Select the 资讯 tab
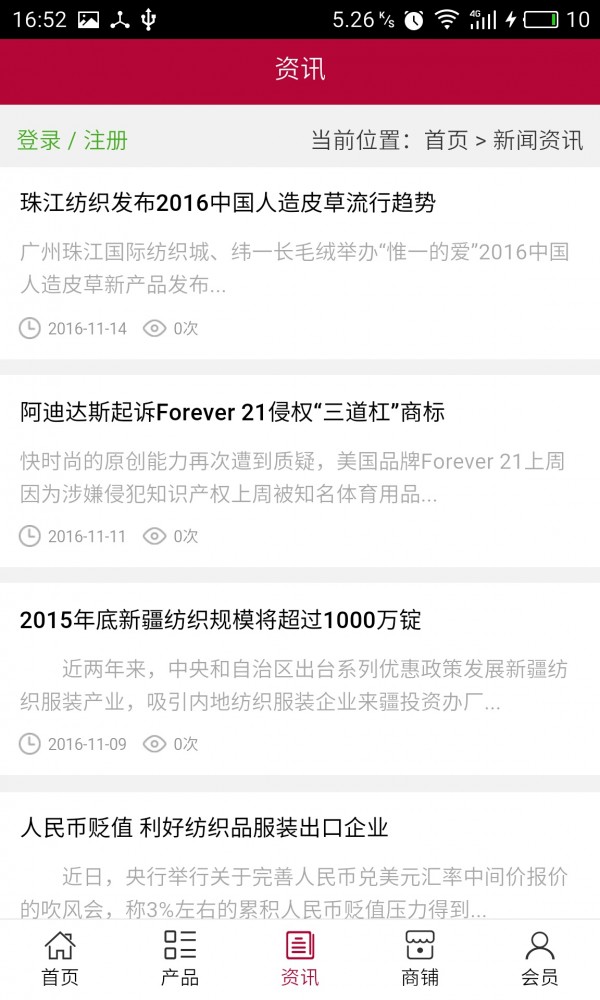600x1000 pixels. tap(300, 958)
